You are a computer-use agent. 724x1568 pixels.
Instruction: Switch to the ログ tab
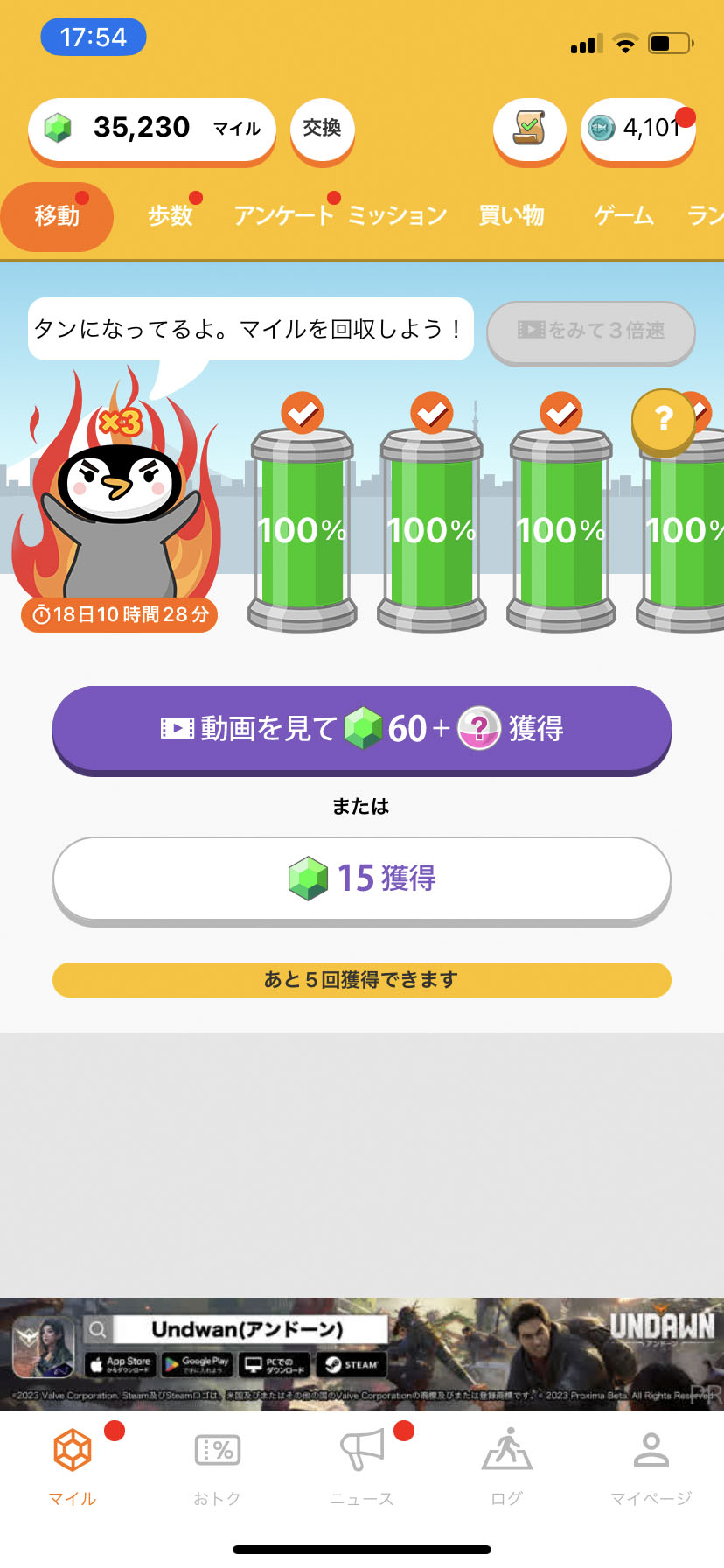tap(507, 1468)
